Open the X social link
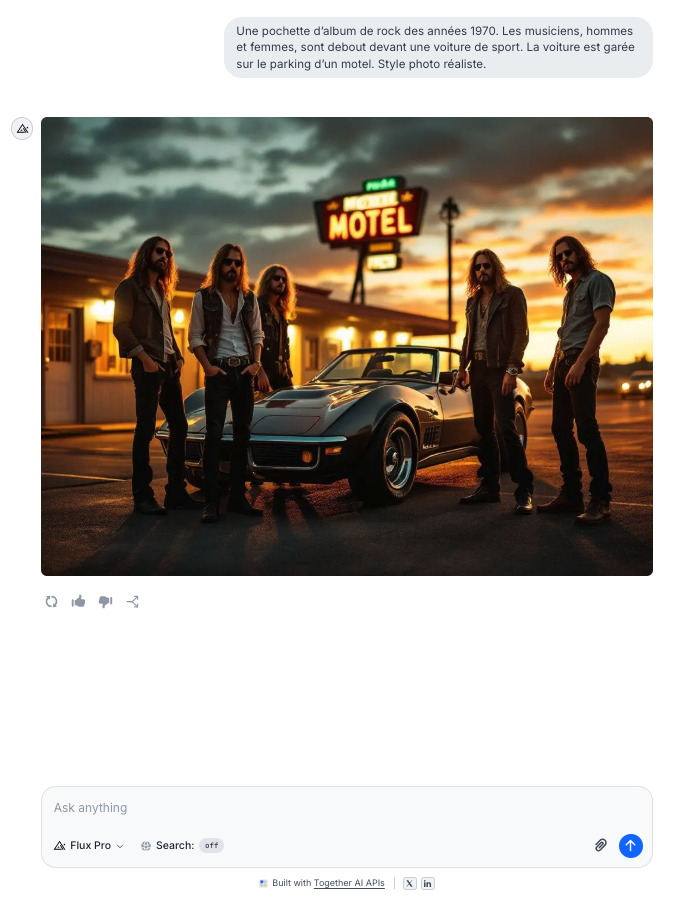Viewport: 682px width, 898px height. (x=408, y=883)
